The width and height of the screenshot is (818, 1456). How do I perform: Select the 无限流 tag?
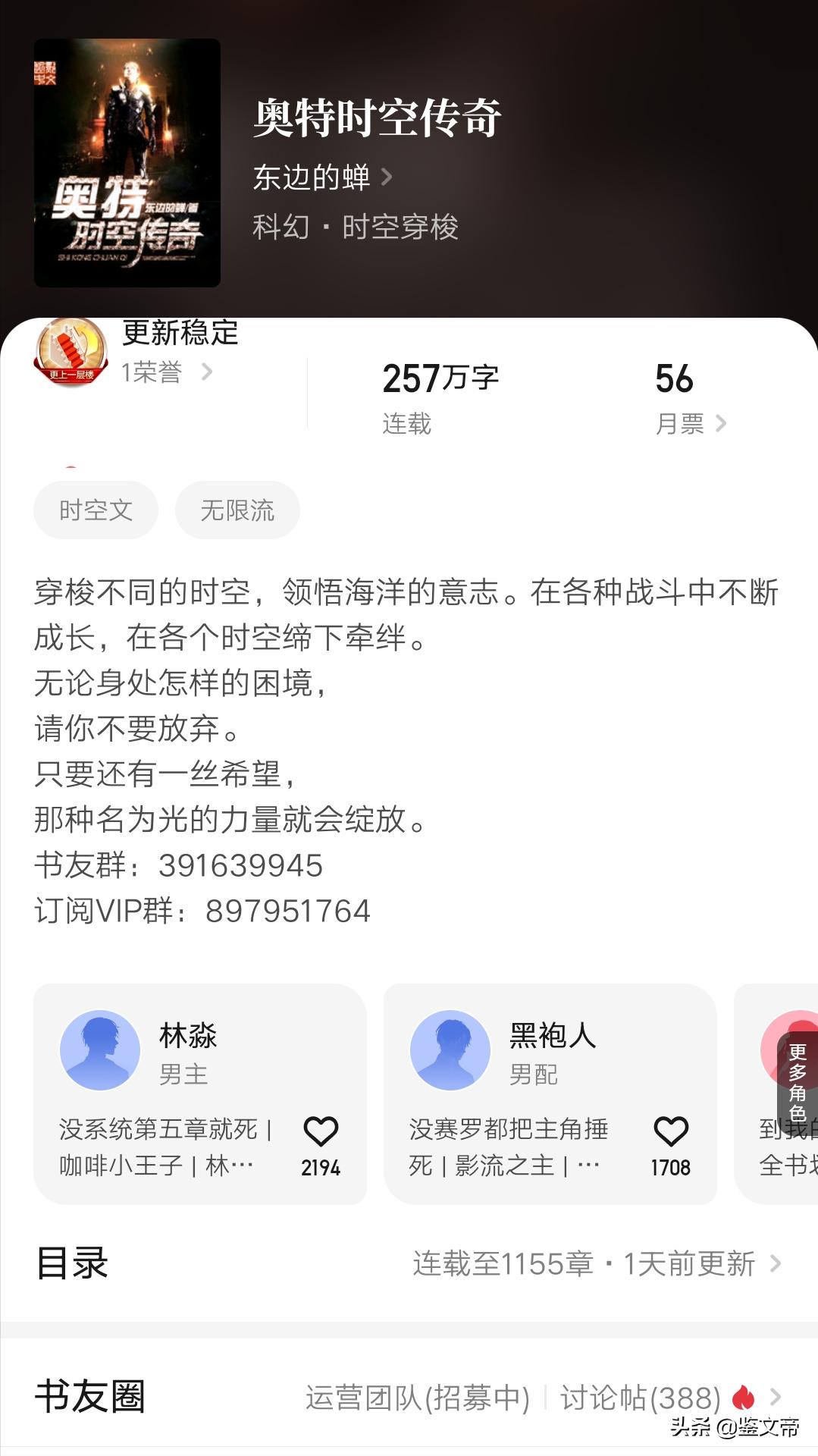point(237,510)
